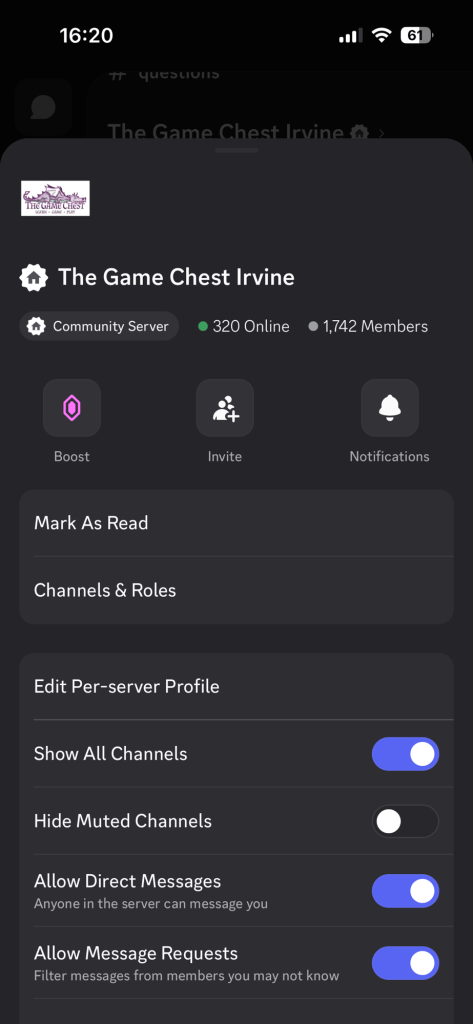The height and width of the screenshot is (1024, 473).
Task: Enable Hide Muted Channels switch
Action: click(x=405, y=822)
